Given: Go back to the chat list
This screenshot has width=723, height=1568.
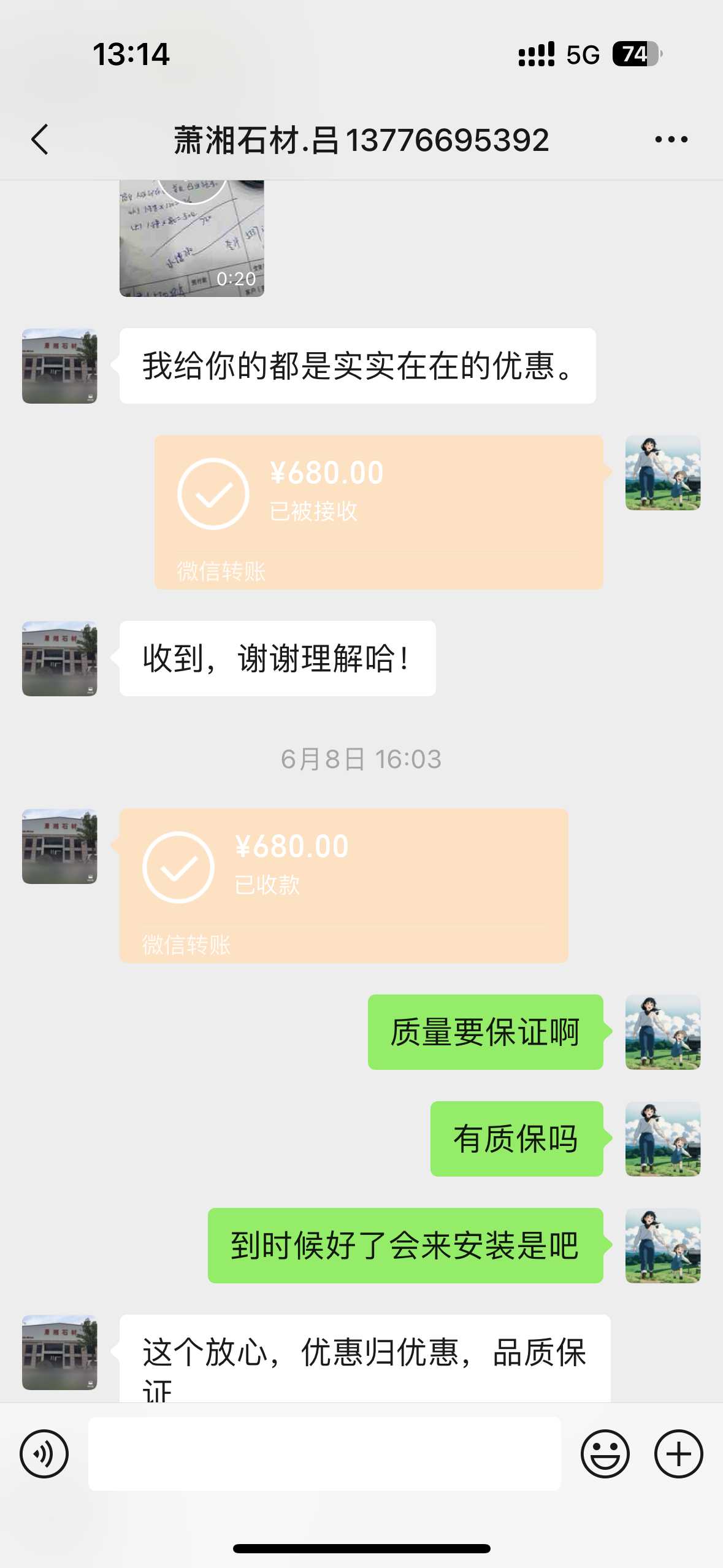Looking at the screenshot, I should tap(40, 140).
